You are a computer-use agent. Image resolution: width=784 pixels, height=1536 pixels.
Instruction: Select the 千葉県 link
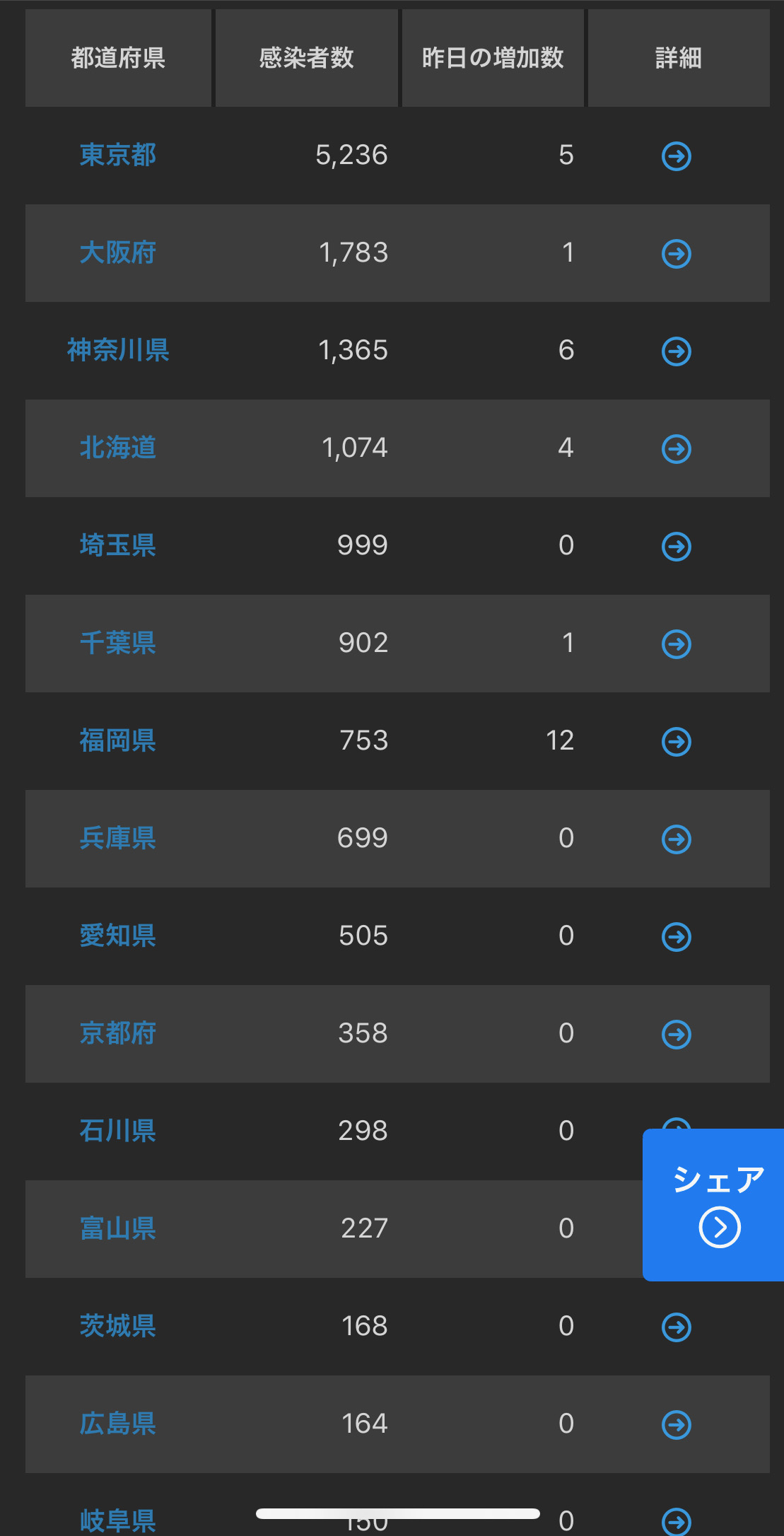118,643
